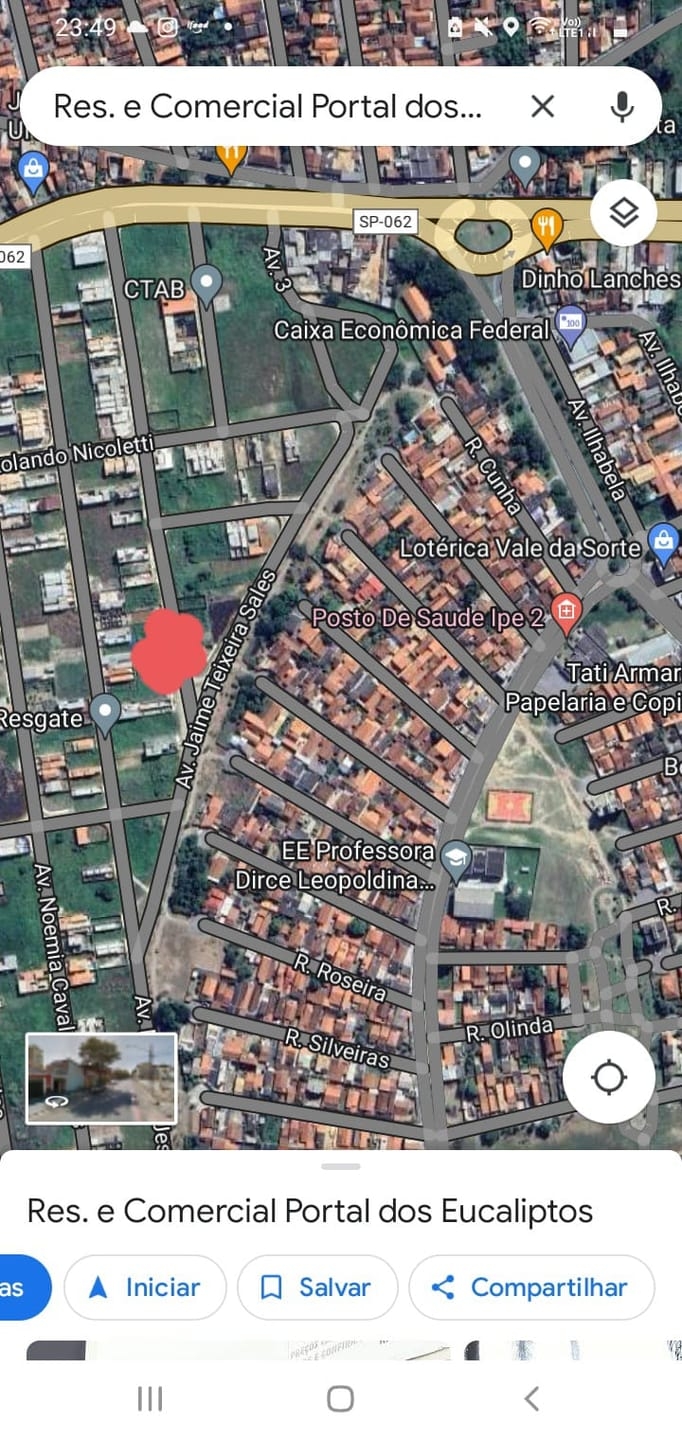Go back using the system back button
682x1440 pixels.
[x=531, y=1398]
